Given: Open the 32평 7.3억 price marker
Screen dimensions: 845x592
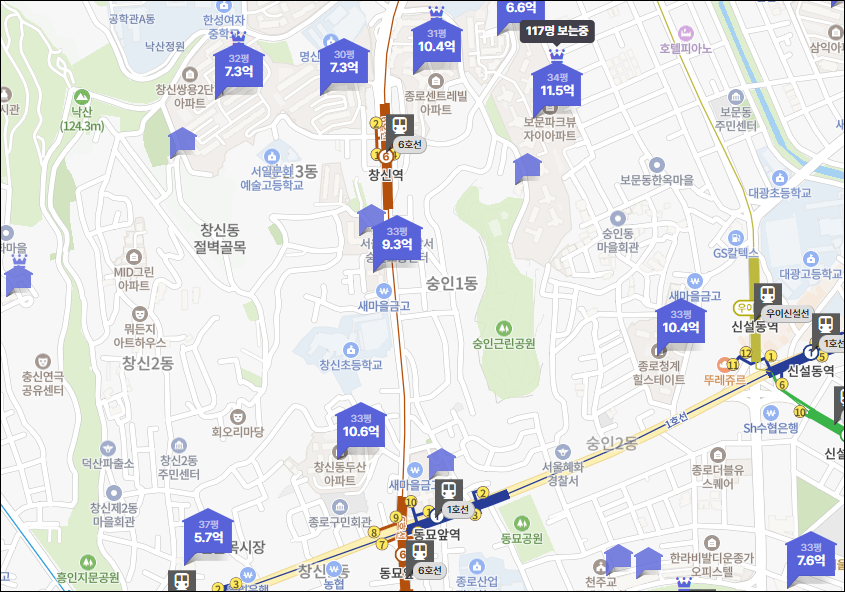Looking at the screenshot, I should pos(238,65).
